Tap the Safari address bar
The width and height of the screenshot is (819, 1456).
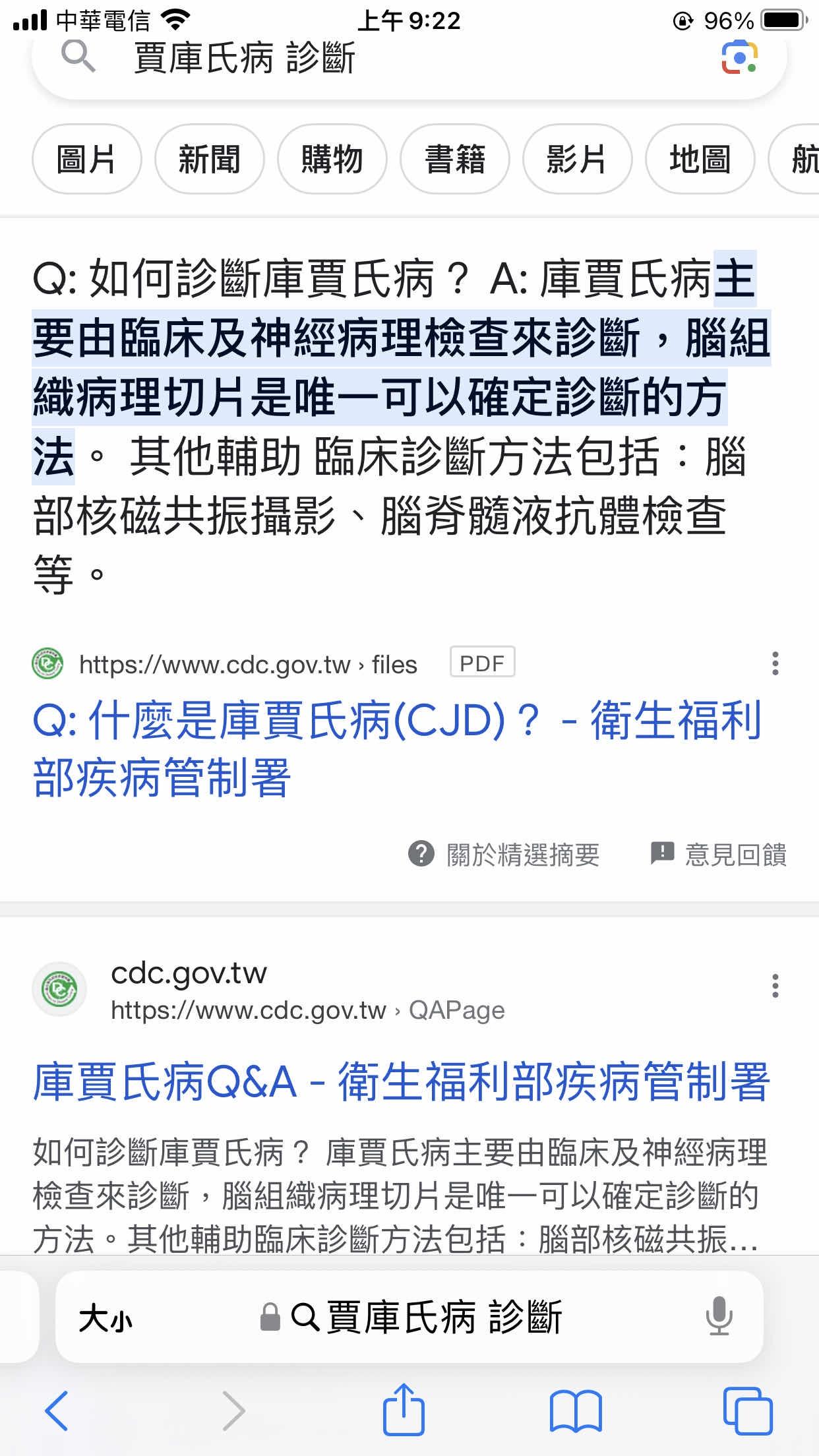click(x=409, y=1317)
